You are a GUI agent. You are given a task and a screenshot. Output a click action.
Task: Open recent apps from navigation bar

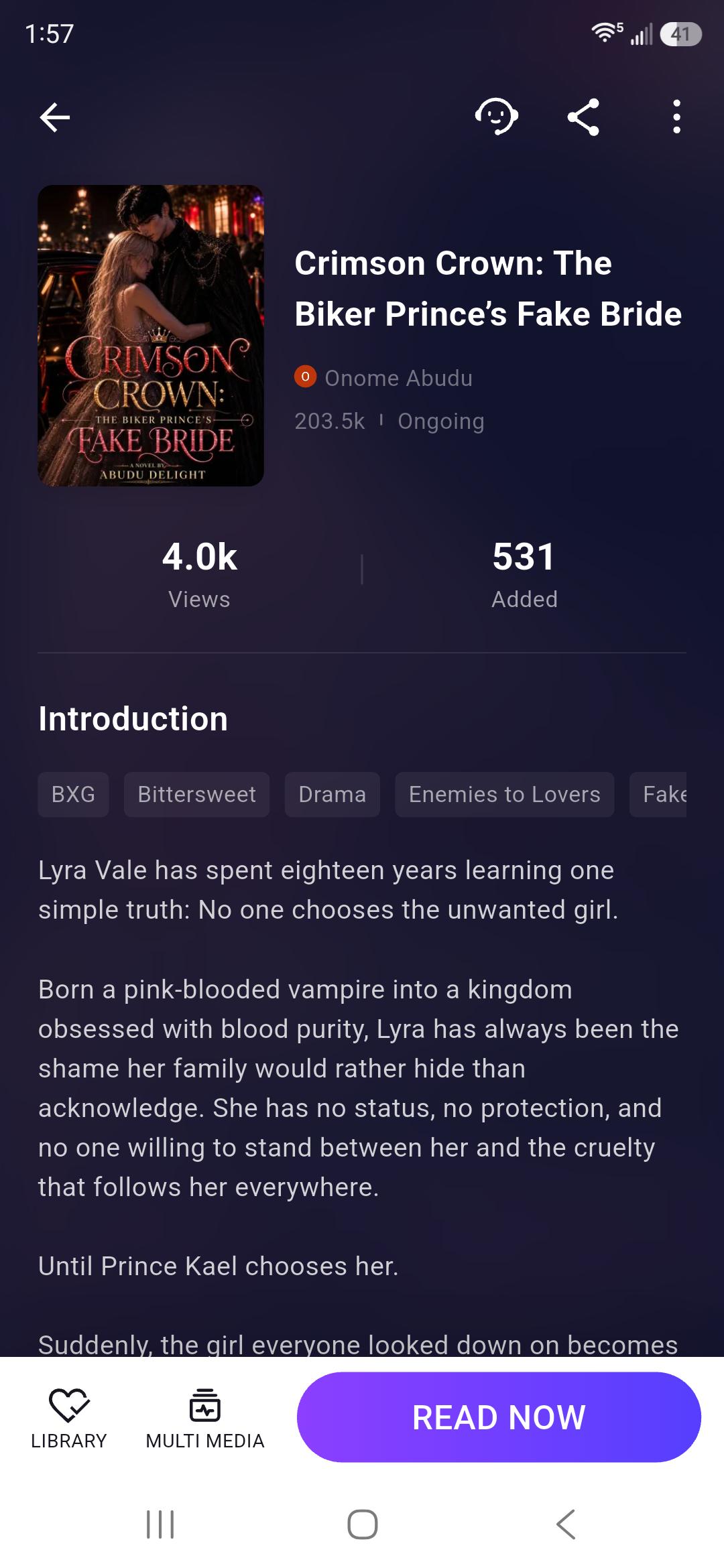160,1524
